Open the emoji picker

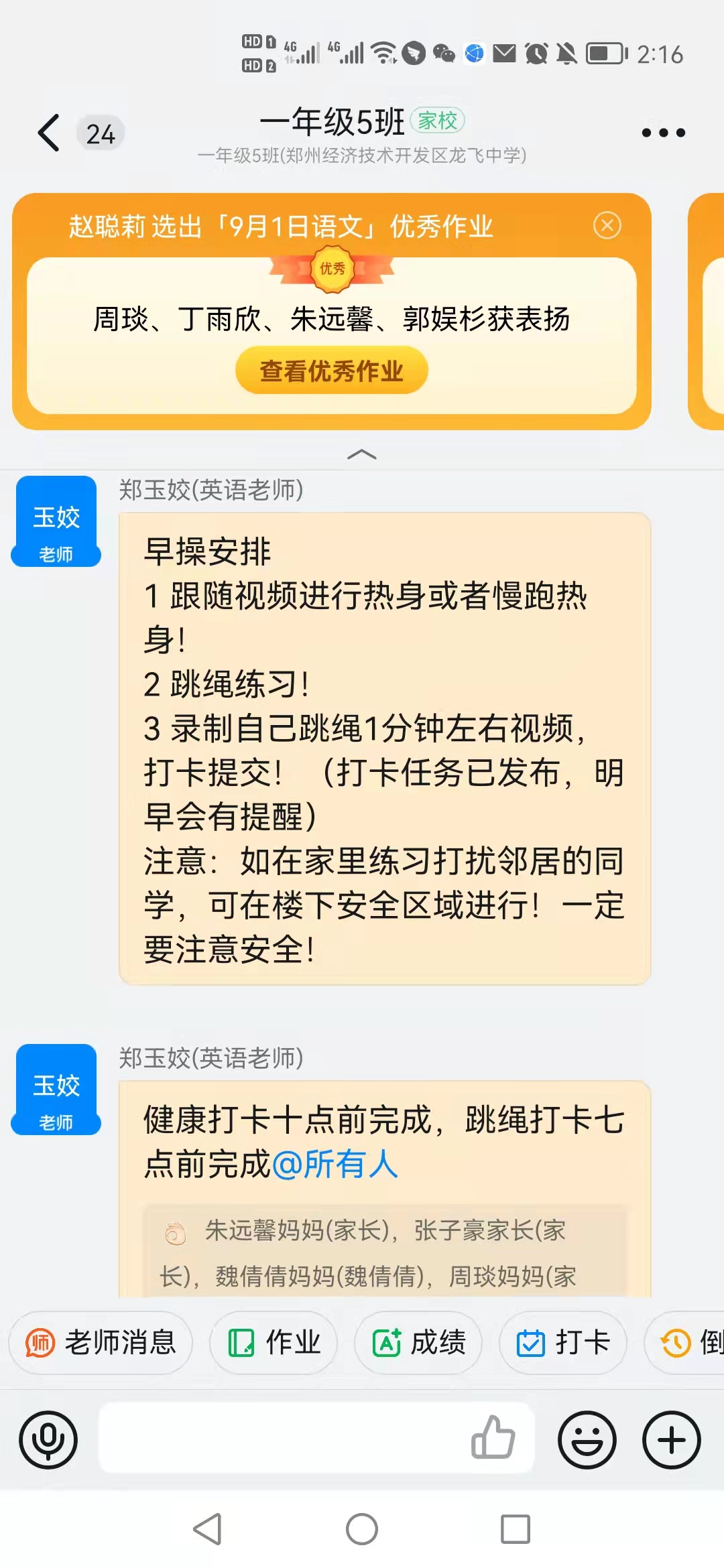click(x=587, y=1440)
